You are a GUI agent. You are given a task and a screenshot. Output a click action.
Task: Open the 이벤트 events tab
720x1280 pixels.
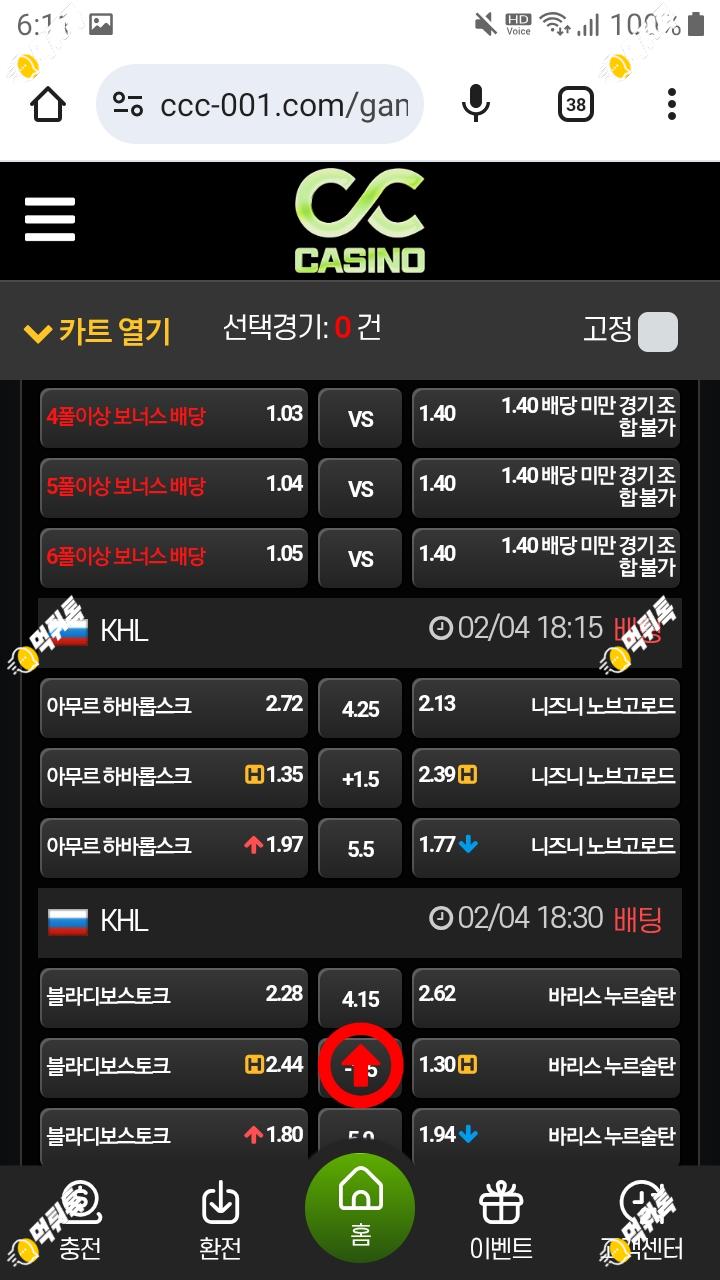(x=501, y=1222)
